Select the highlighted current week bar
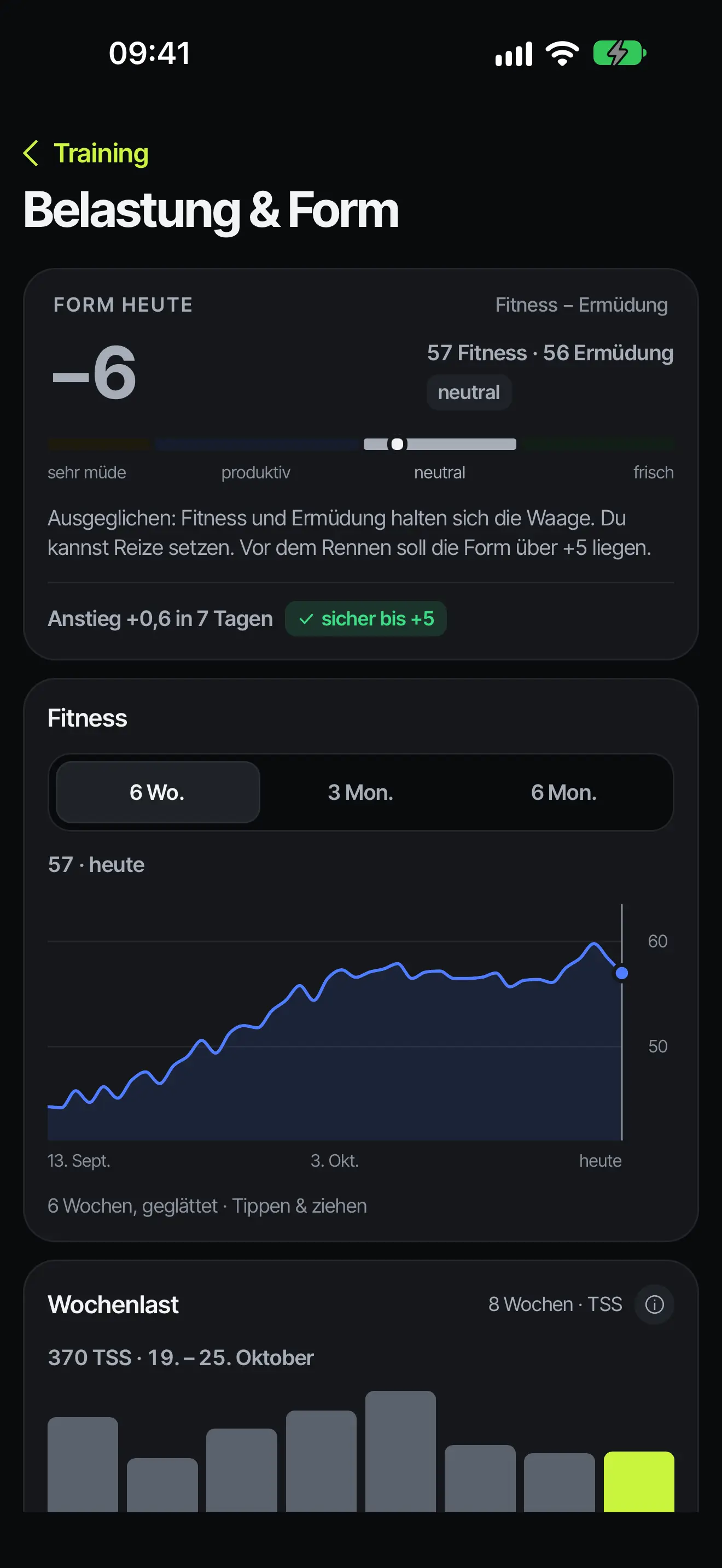Viewport: 722px width, 1568px height. [639, 1481]
